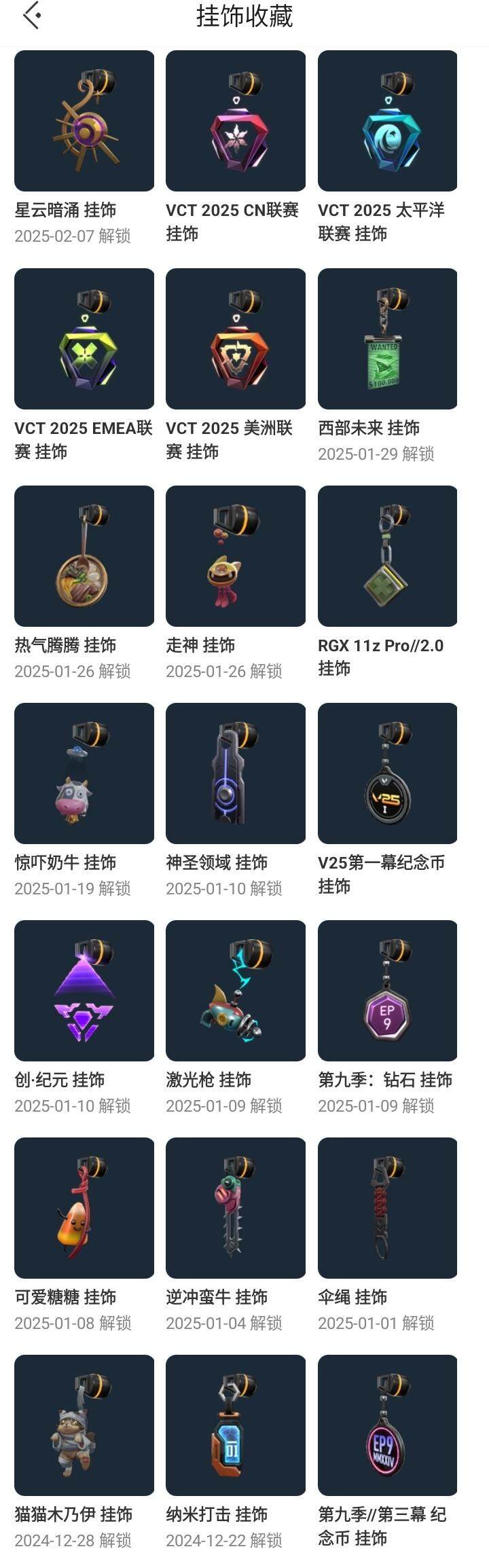The height and width of the screenshot is (1568, 489).
Task: Select the 猫猫木乃伊 挂饰 tile
Action: pos(84,1425)
